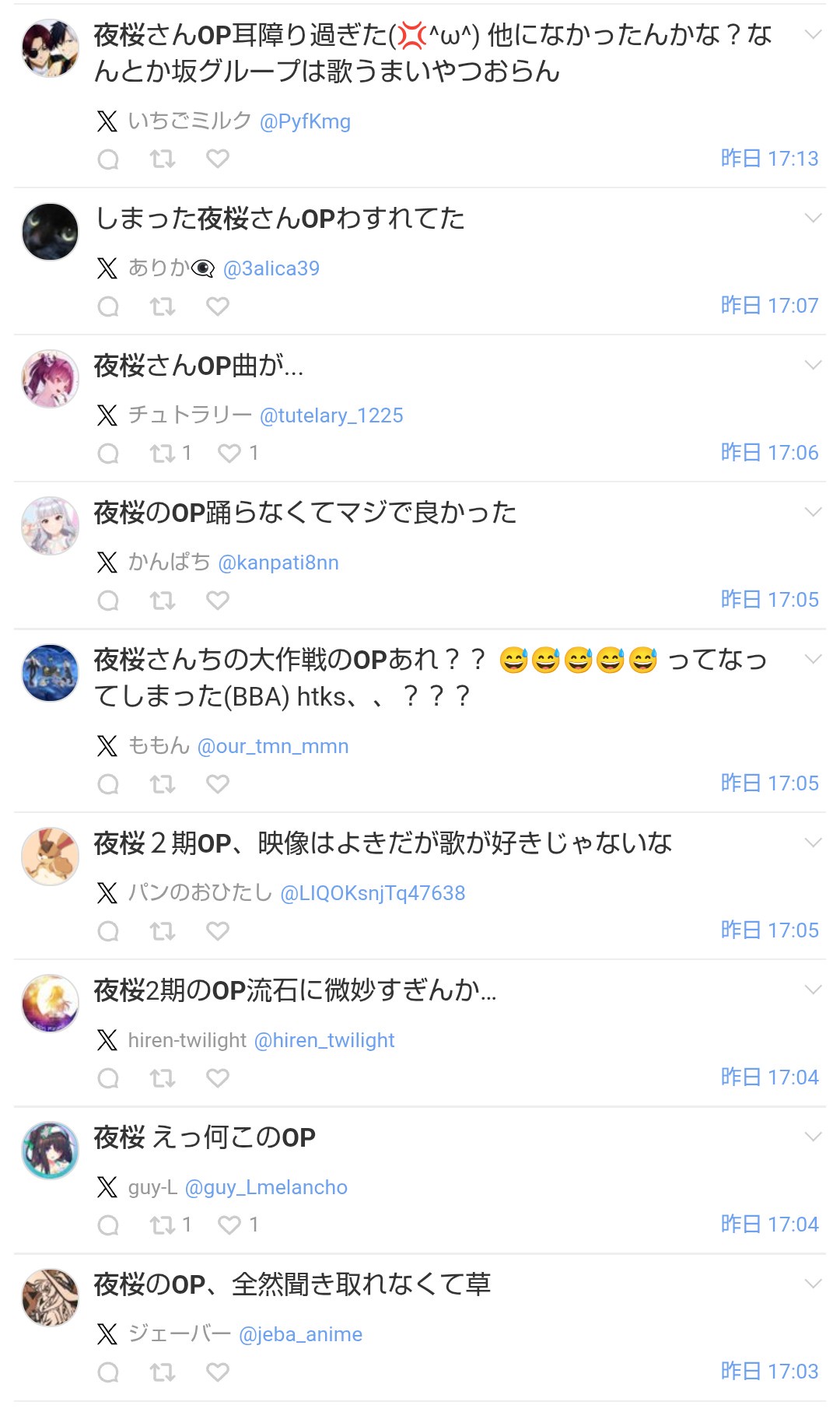View the avatar of チュトラリー

(50, 379)
